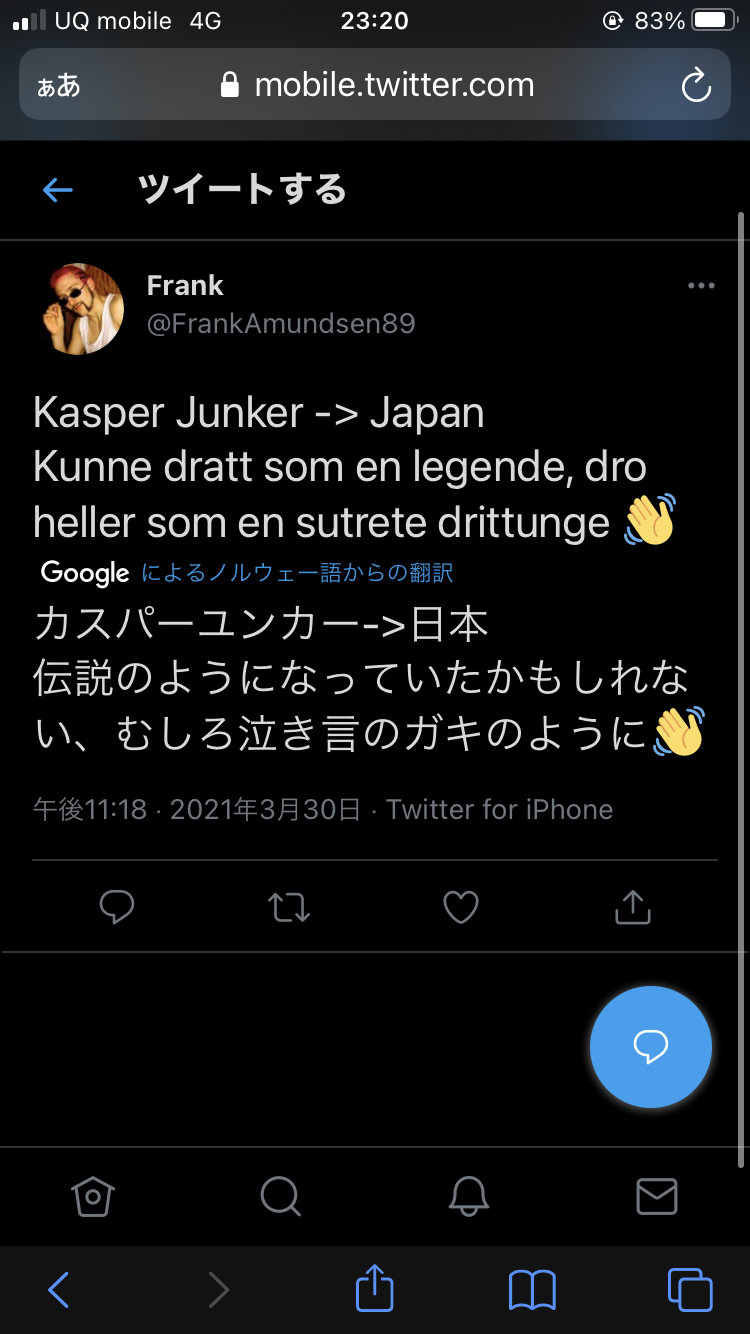Open the Notifications tab

[468, 1195]
